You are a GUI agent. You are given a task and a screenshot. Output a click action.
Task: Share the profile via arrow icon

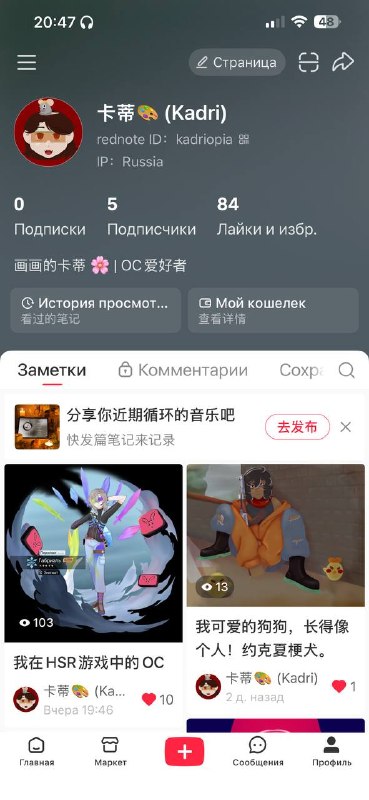(x=343, y=62)
